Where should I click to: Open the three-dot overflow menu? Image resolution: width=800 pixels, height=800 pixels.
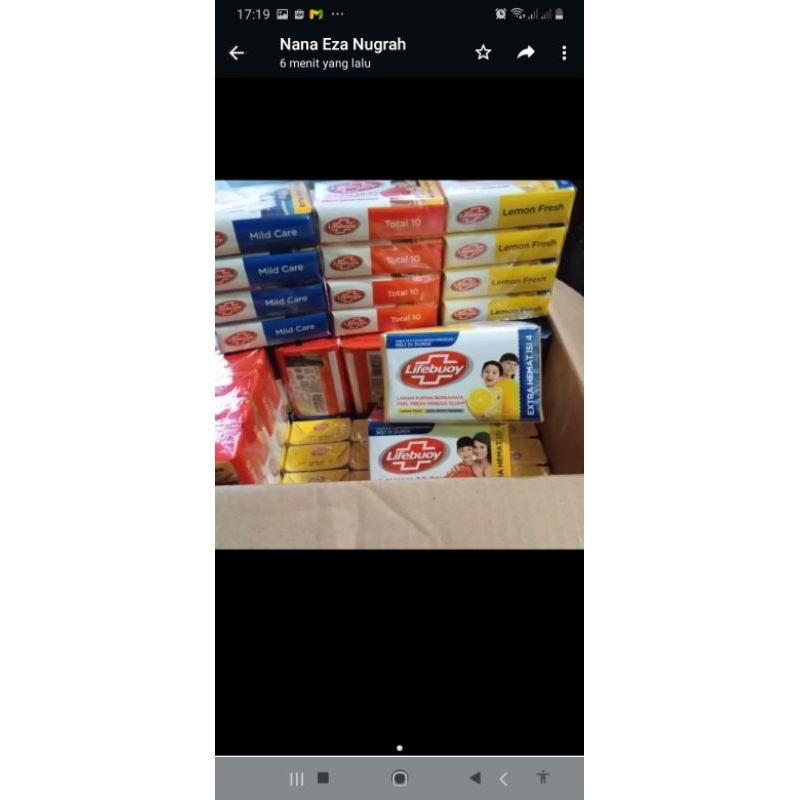click(564, 53)
